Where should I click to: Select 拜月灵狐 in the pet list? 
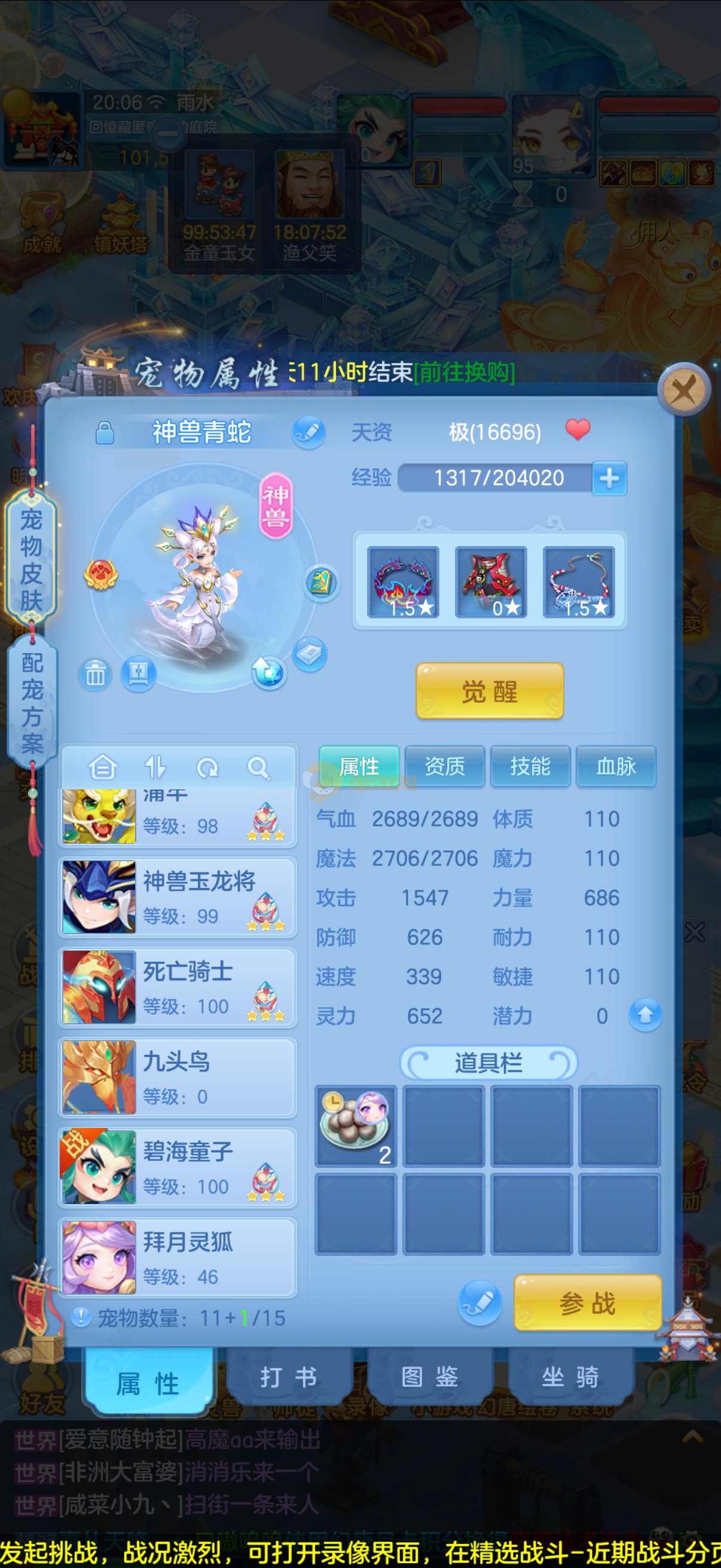point(177,1257)
